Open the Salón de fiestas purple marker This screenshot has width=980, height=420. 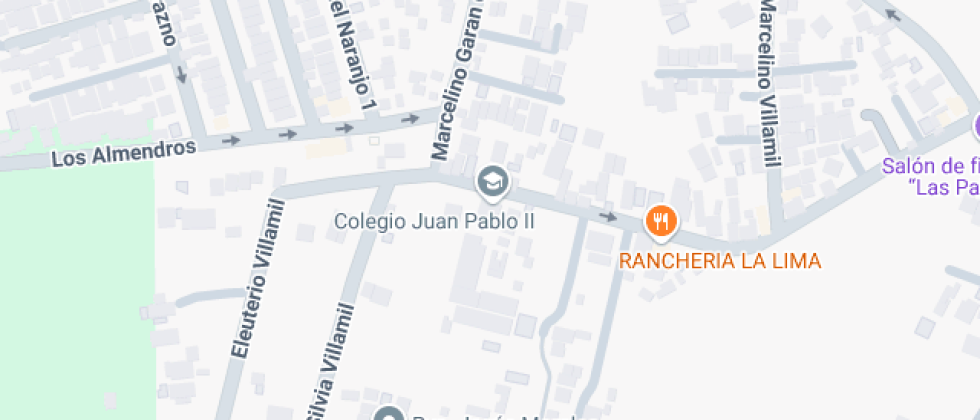point(975,128)
